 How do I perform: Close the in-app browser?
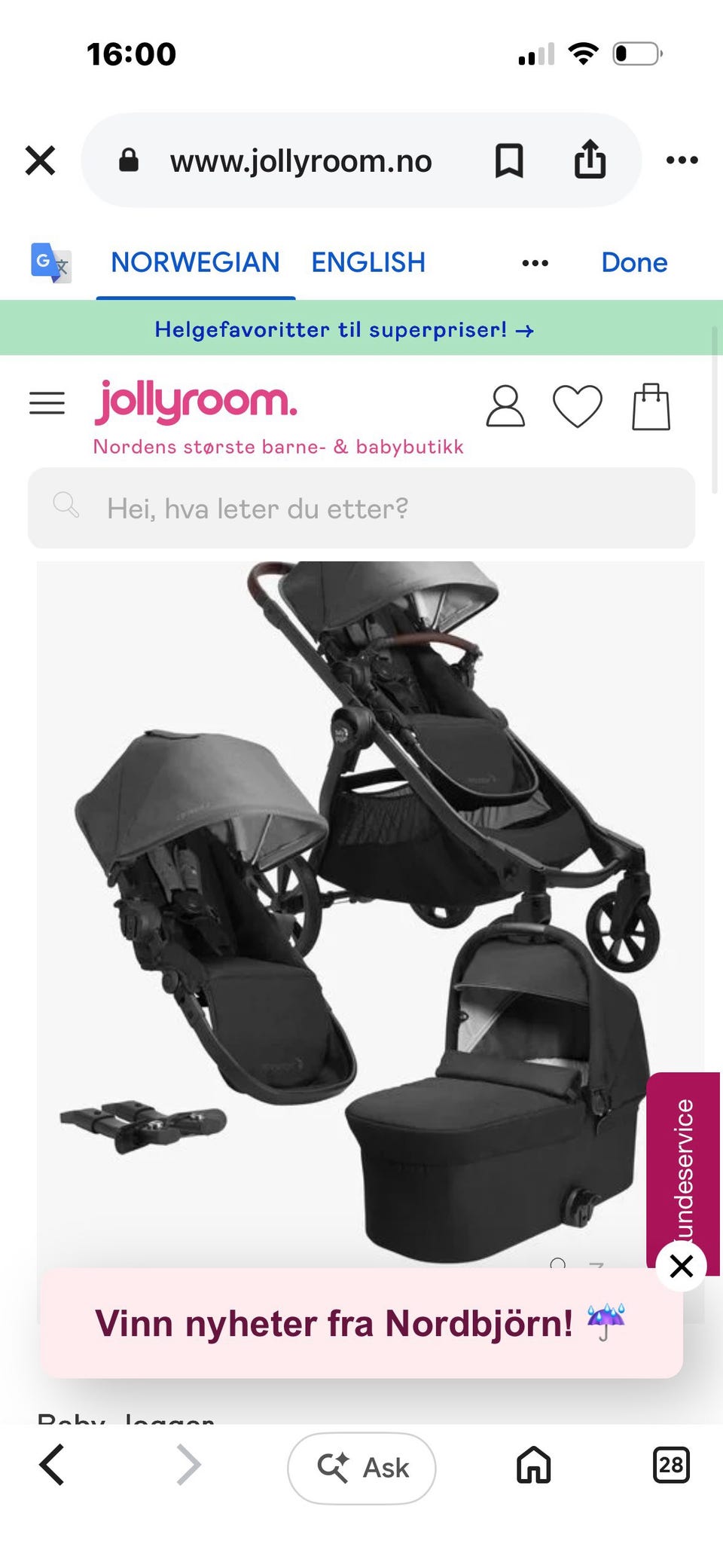(x=41, y=160)
